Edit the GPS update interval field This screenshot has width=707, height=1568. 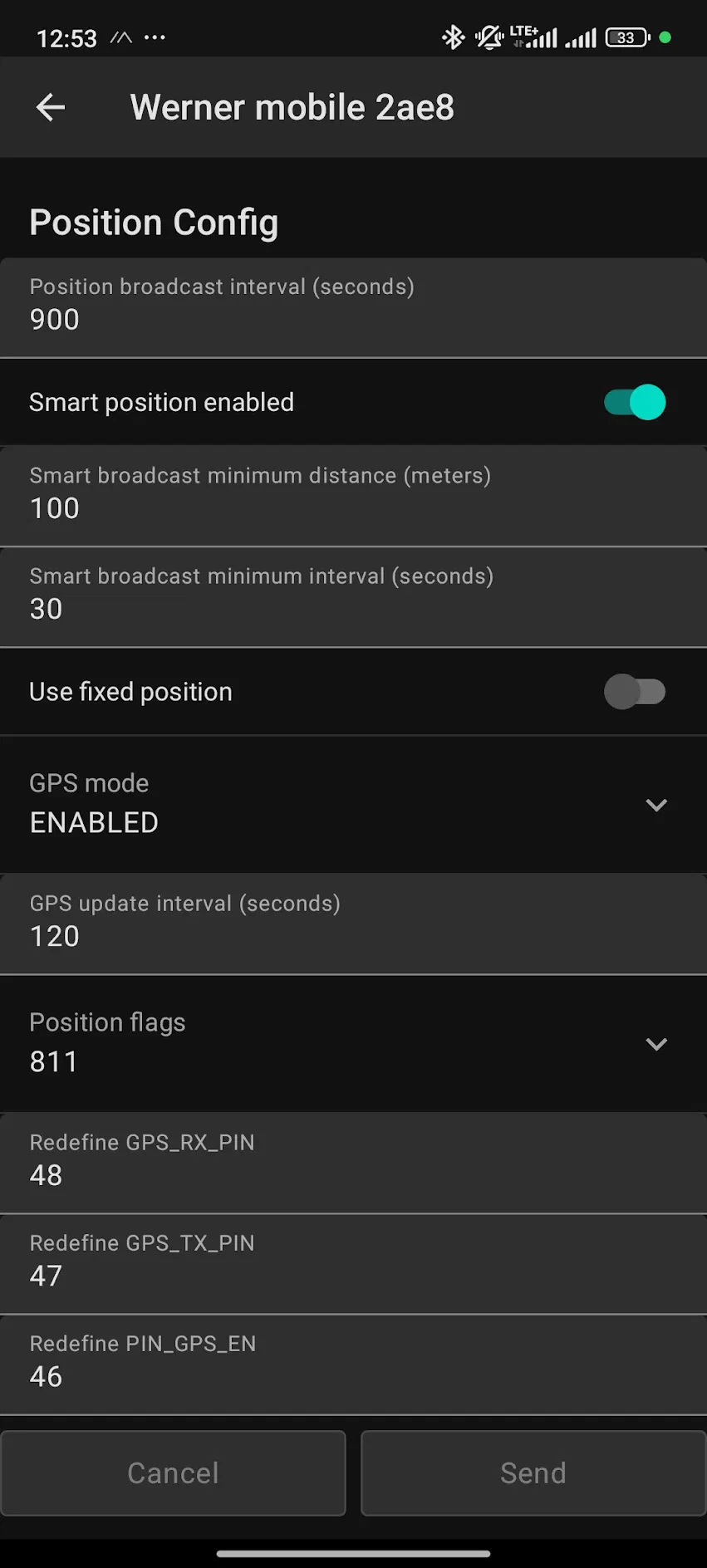pyautogui.click(x=353, y=924)
